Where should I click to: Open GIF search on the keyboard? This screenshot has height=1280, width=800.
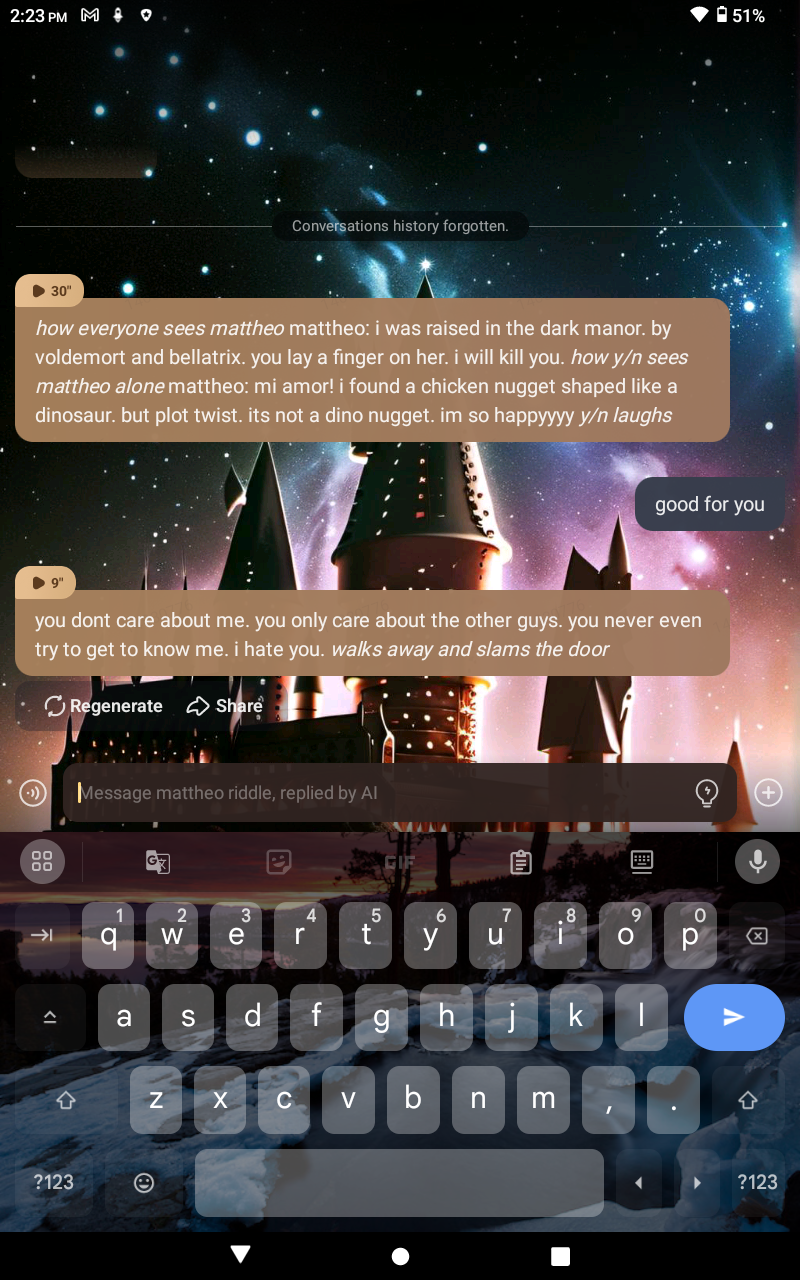400,862
